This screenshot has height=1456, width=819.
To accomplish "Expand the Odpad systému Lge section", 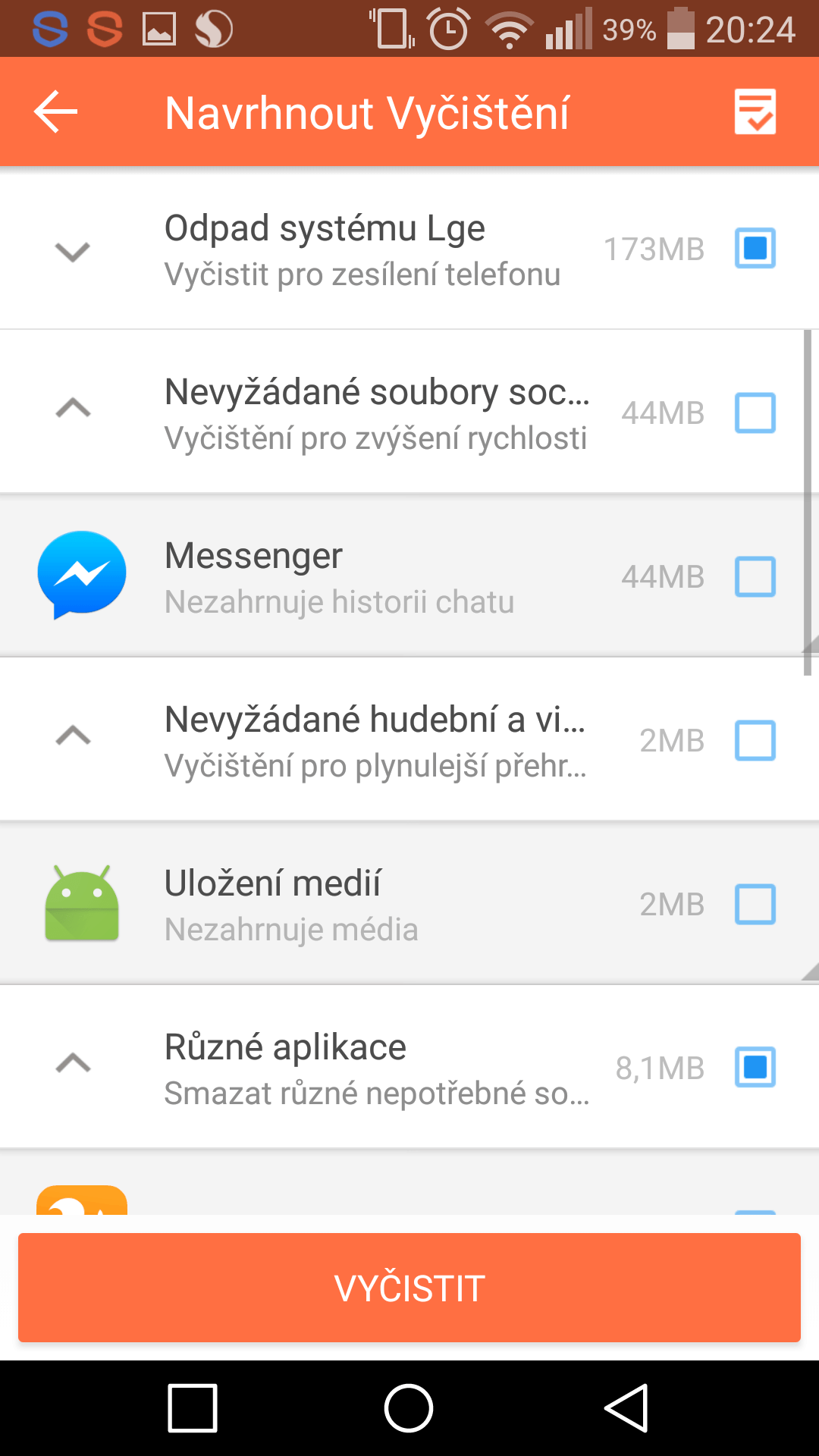I will (73, 251).
